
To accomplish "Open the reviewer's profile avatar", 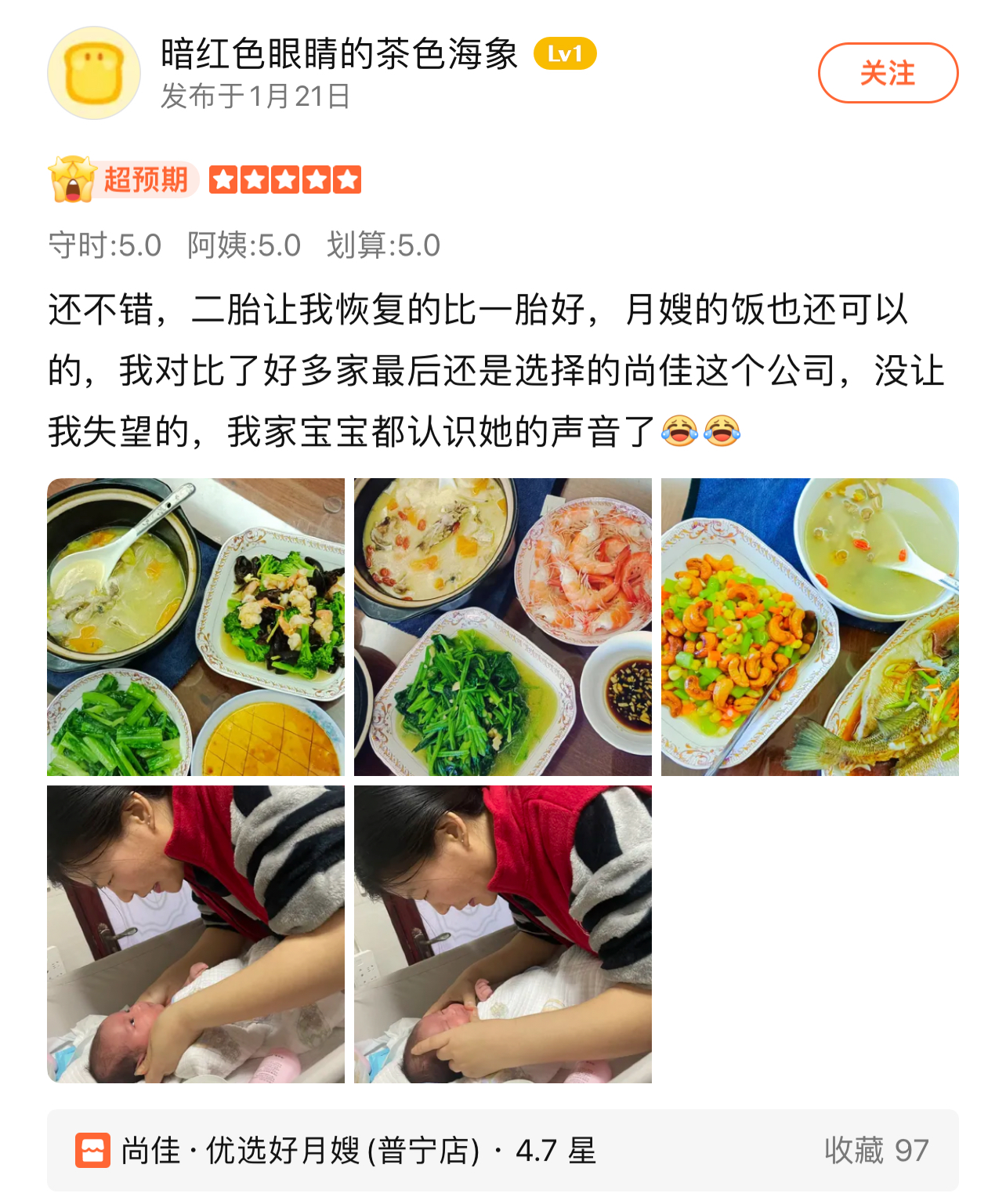I will coord(94,73).
